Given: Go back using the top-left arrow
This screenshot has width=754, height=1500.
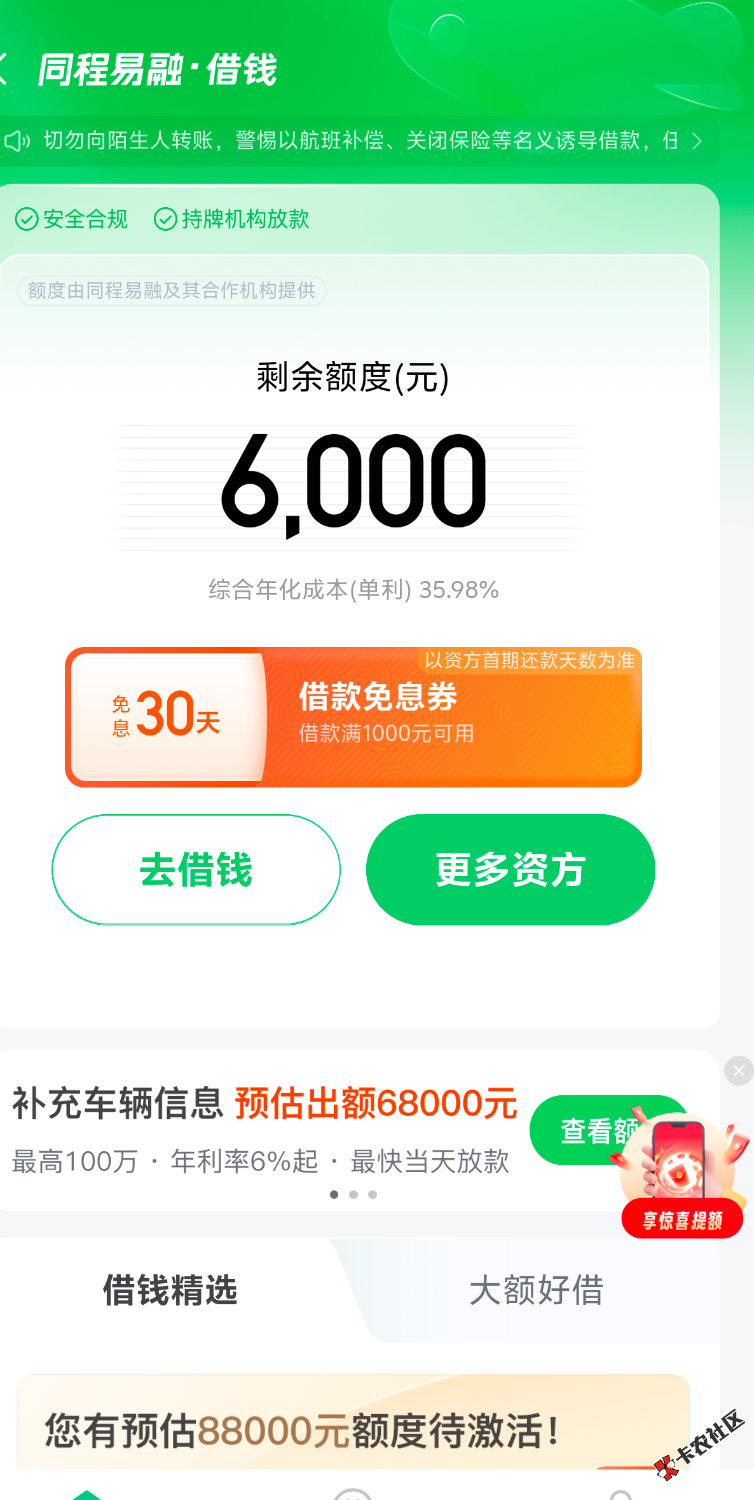Looking at the screenshot, I should 5,70.
